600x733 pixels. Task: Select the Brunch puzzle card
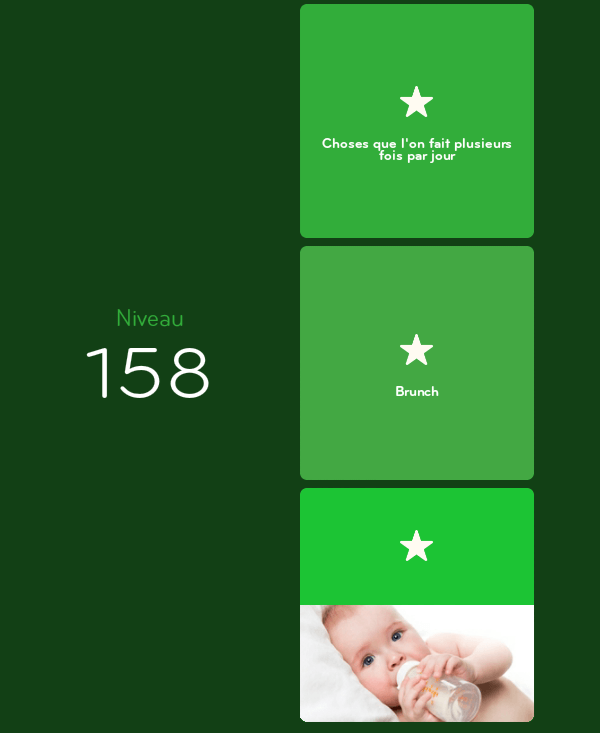click(x=416, y=363)
